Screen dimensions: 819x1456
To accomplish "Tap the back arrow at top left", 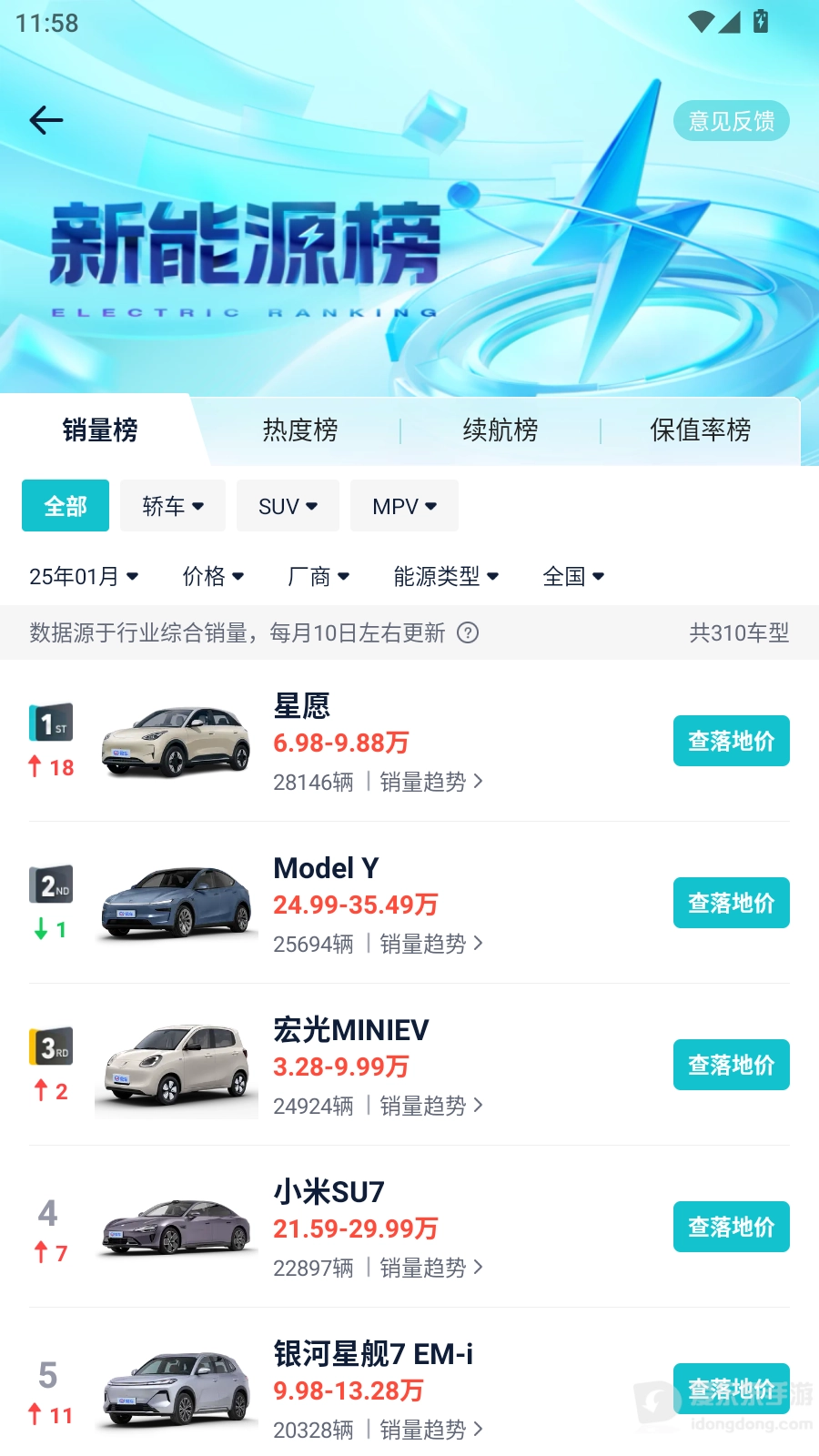I will pos(45,120).
